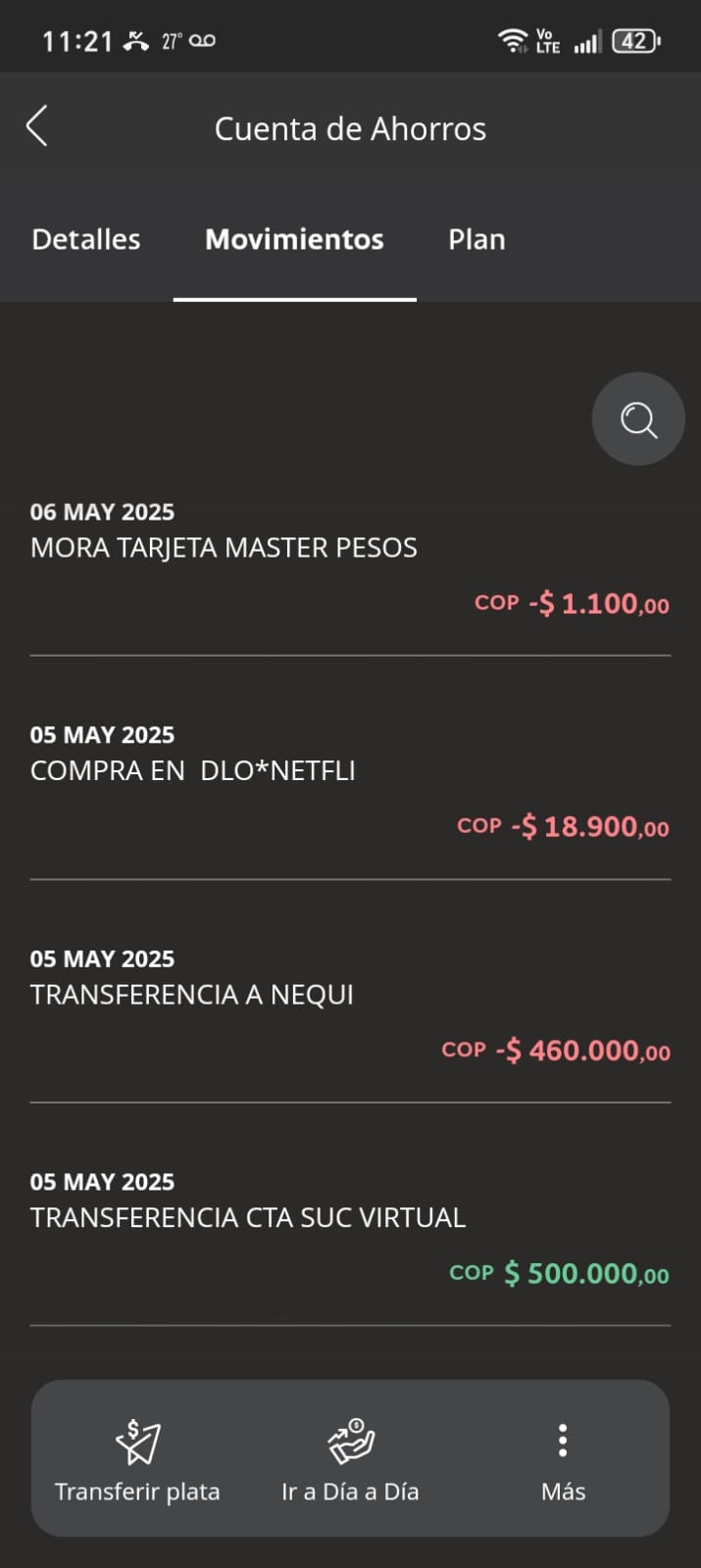Open the Más options menu

point(563,1458)
